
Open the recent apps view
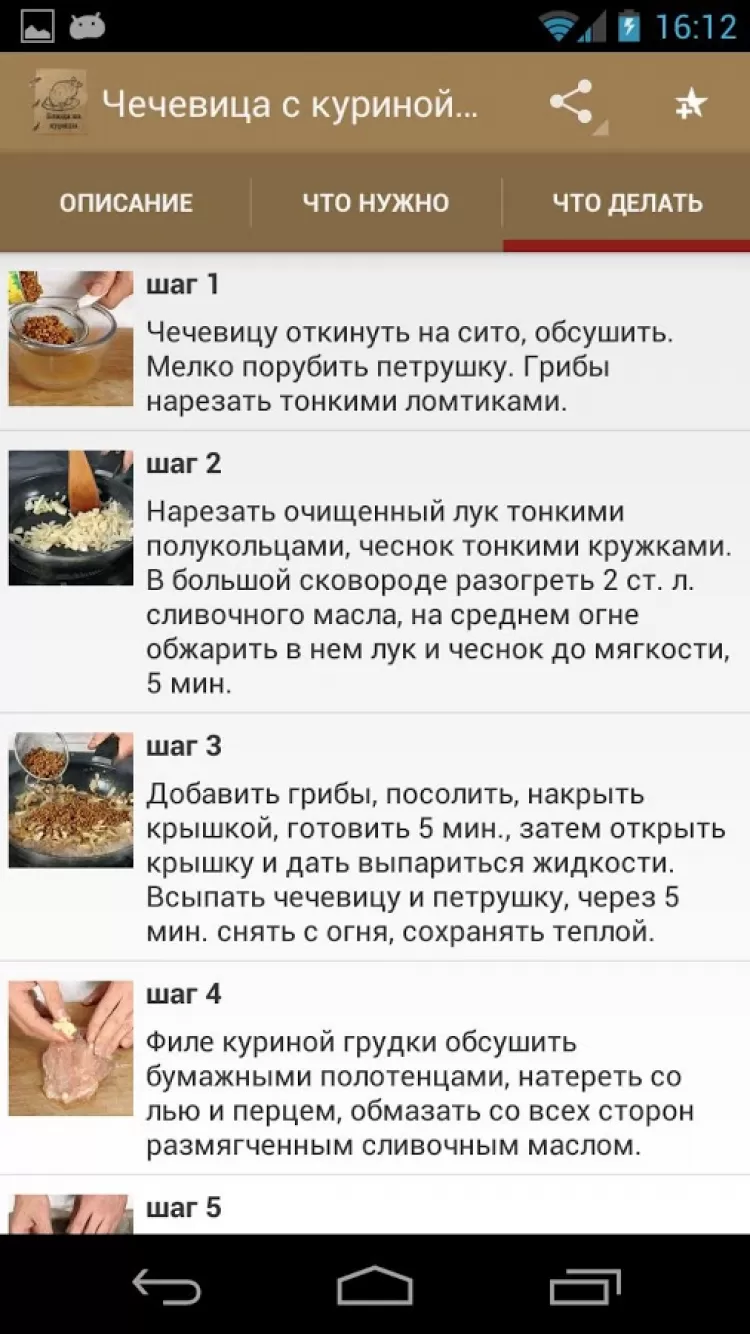[x=585, y=1286]
